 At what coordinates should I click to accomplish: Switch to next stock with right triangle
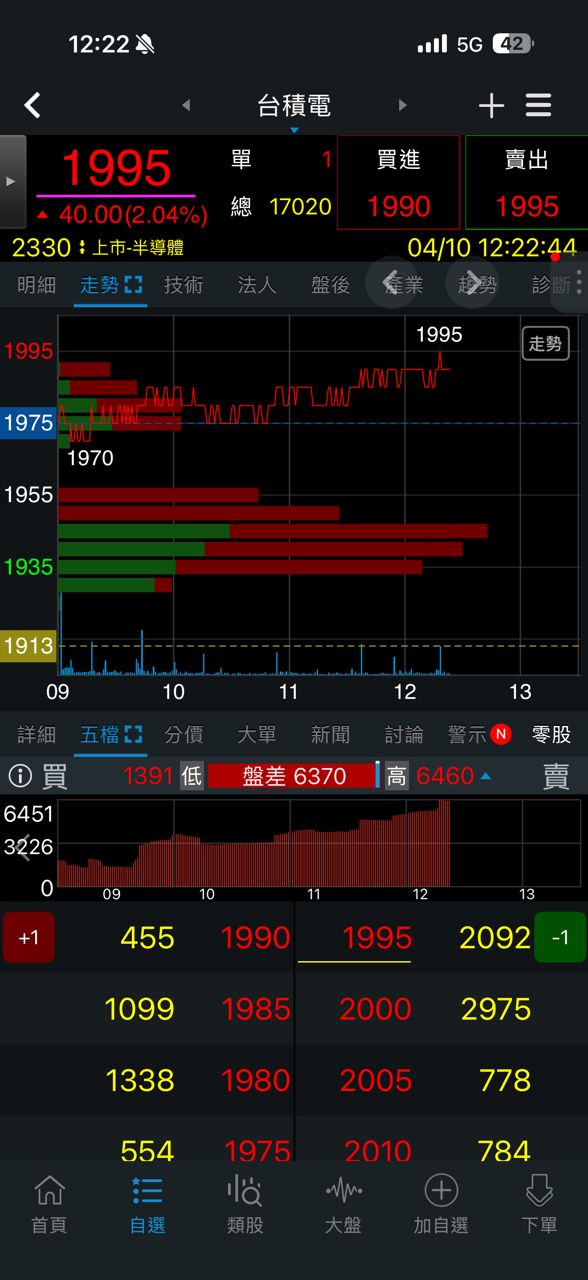(402, 105)
